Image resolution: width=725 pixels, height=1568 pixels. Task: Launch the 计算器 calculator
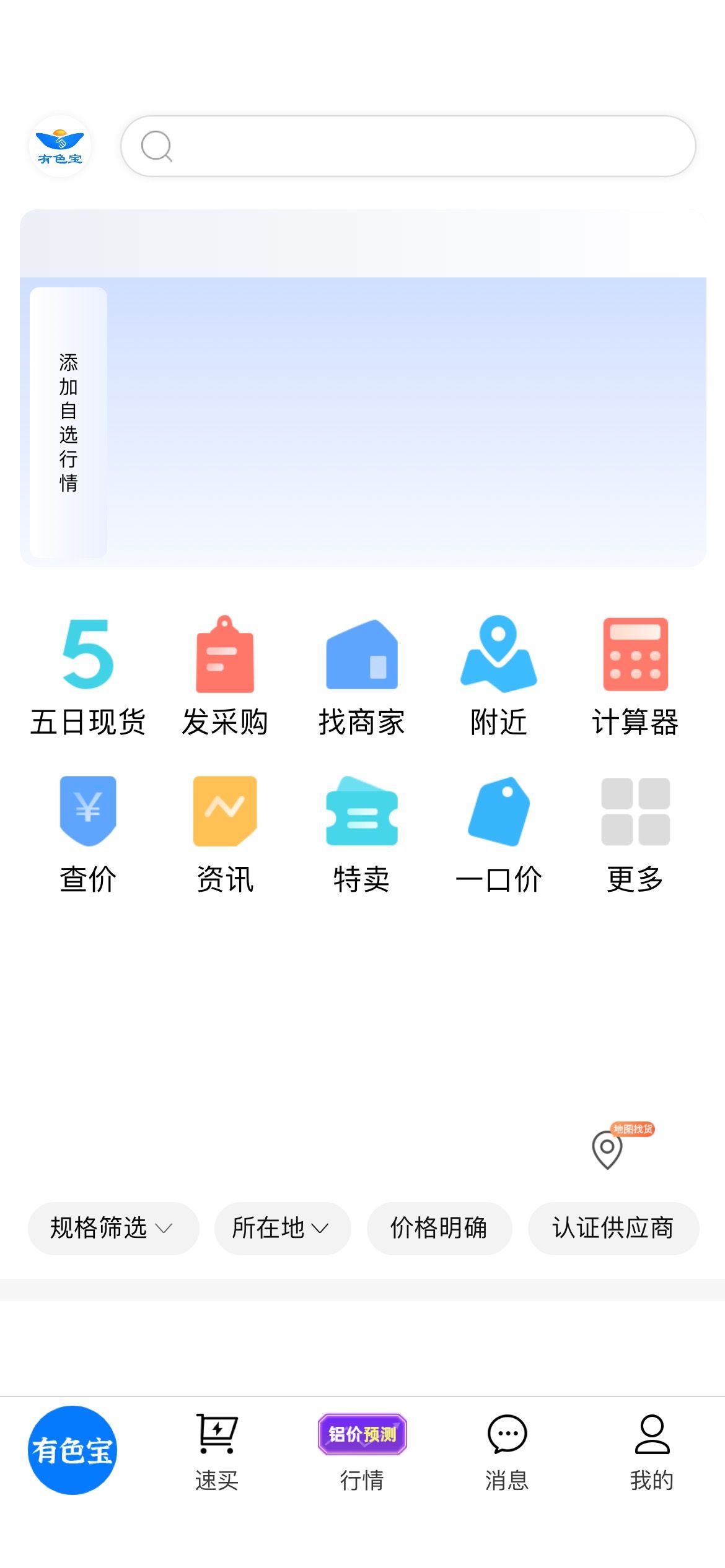click(636, 676)
